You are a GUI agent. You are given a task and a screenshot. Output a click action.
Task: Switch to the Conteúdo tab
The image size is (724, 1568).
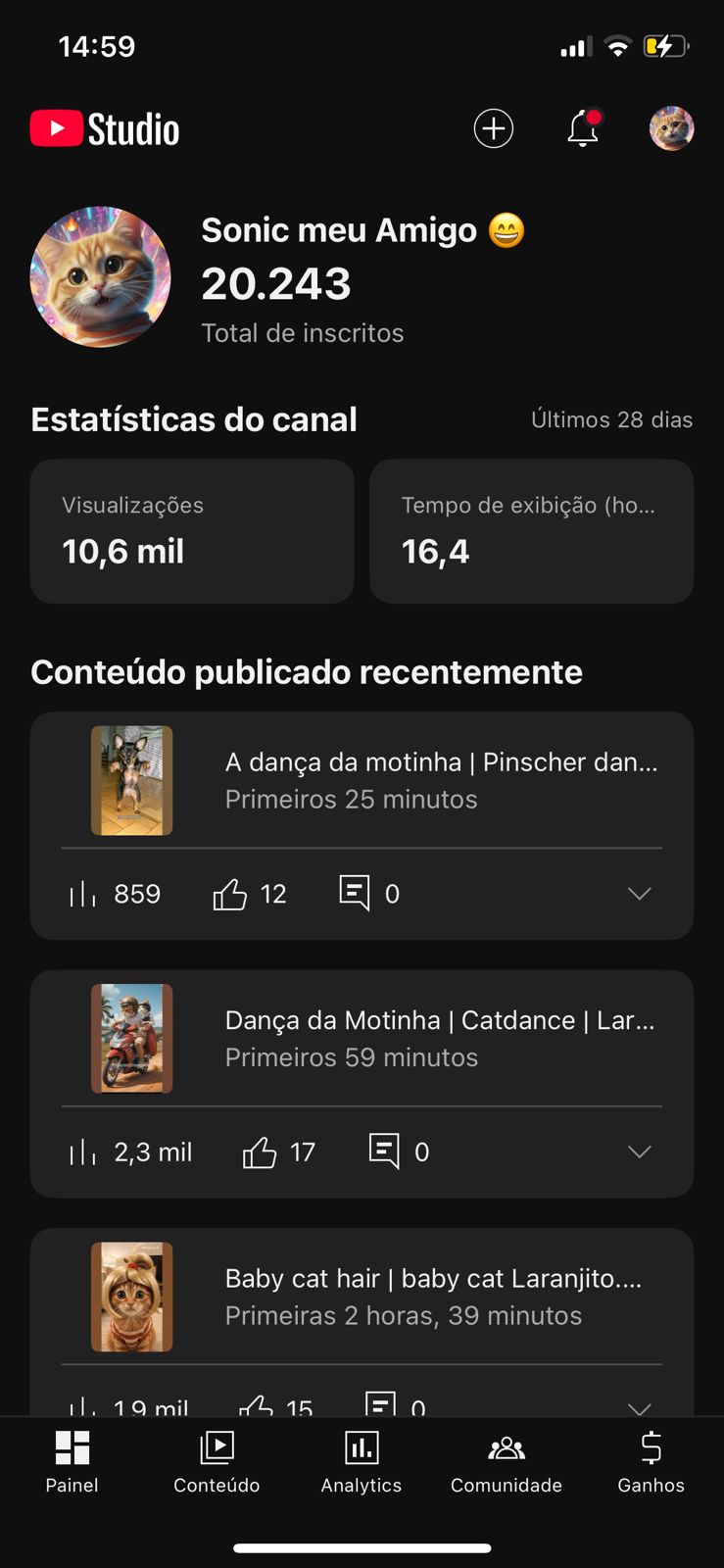(217, 1461)
